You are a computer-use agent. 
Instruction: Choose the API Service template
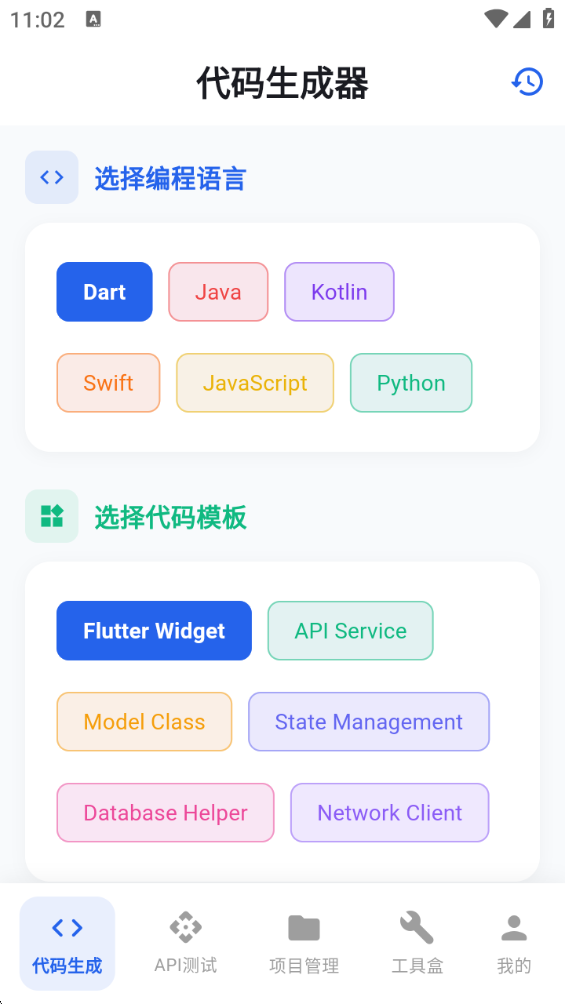tap(350, 631)
